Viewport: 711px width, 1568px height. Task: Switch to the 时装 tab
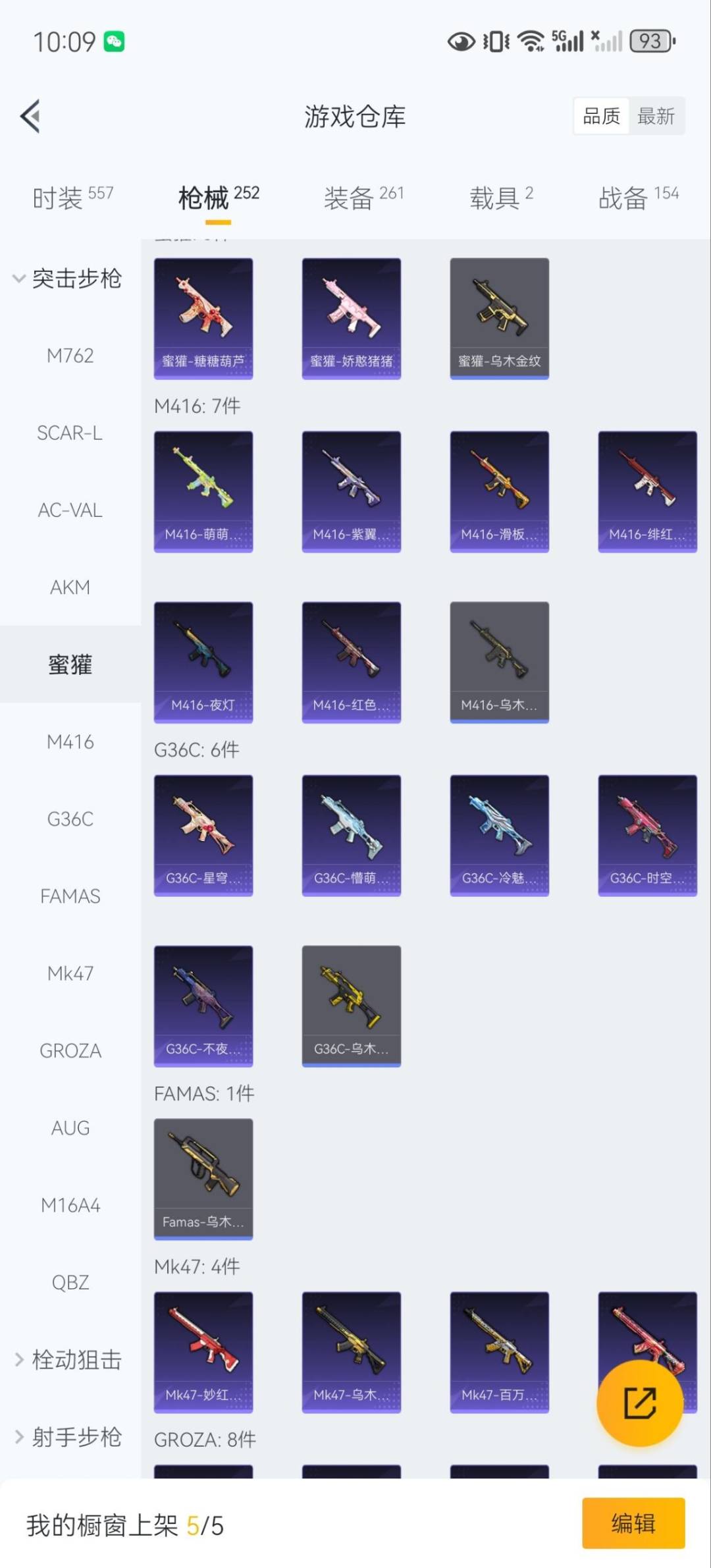tap(72, 197)
